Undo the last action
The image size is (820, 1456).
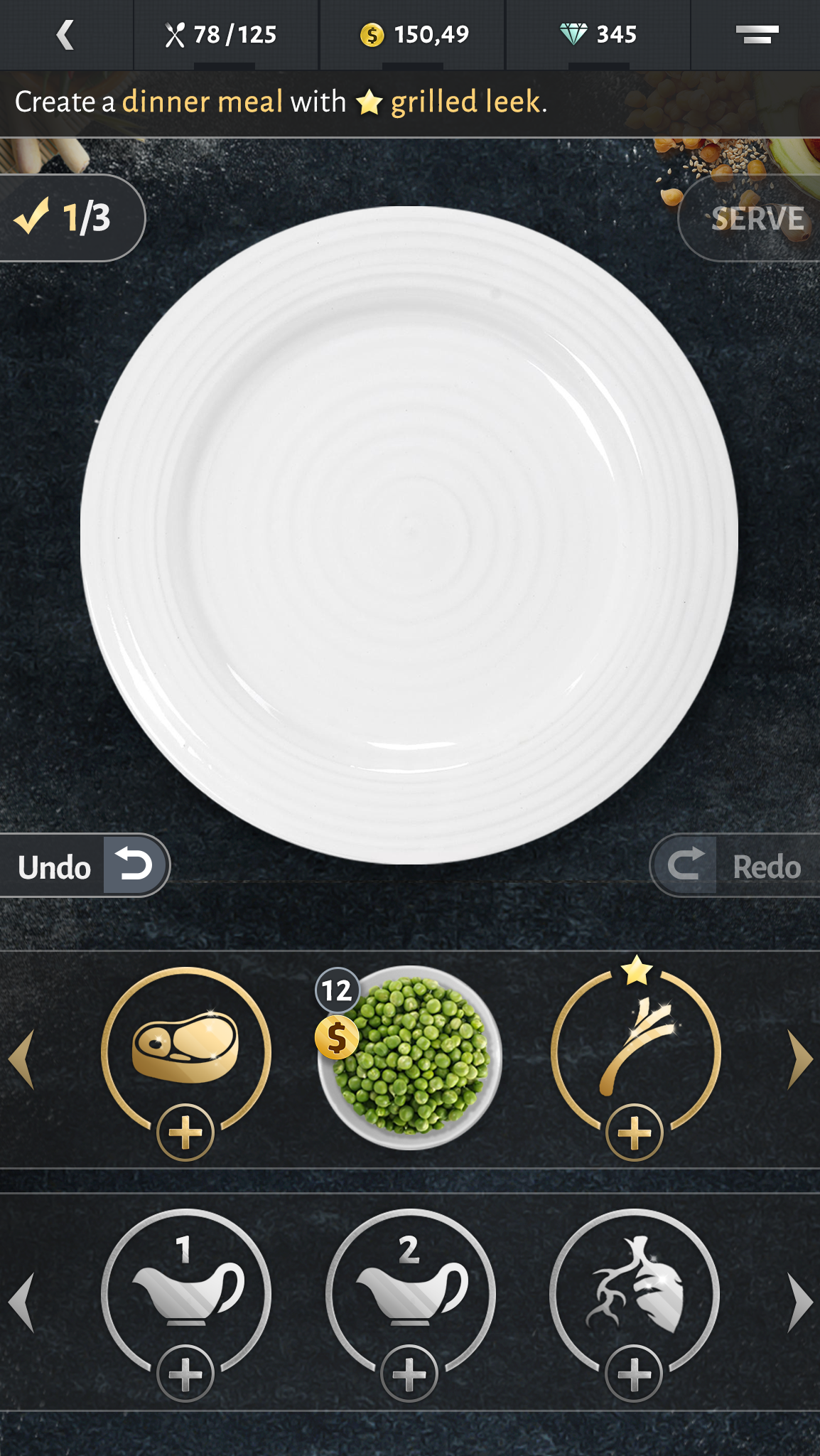[84, 866]
